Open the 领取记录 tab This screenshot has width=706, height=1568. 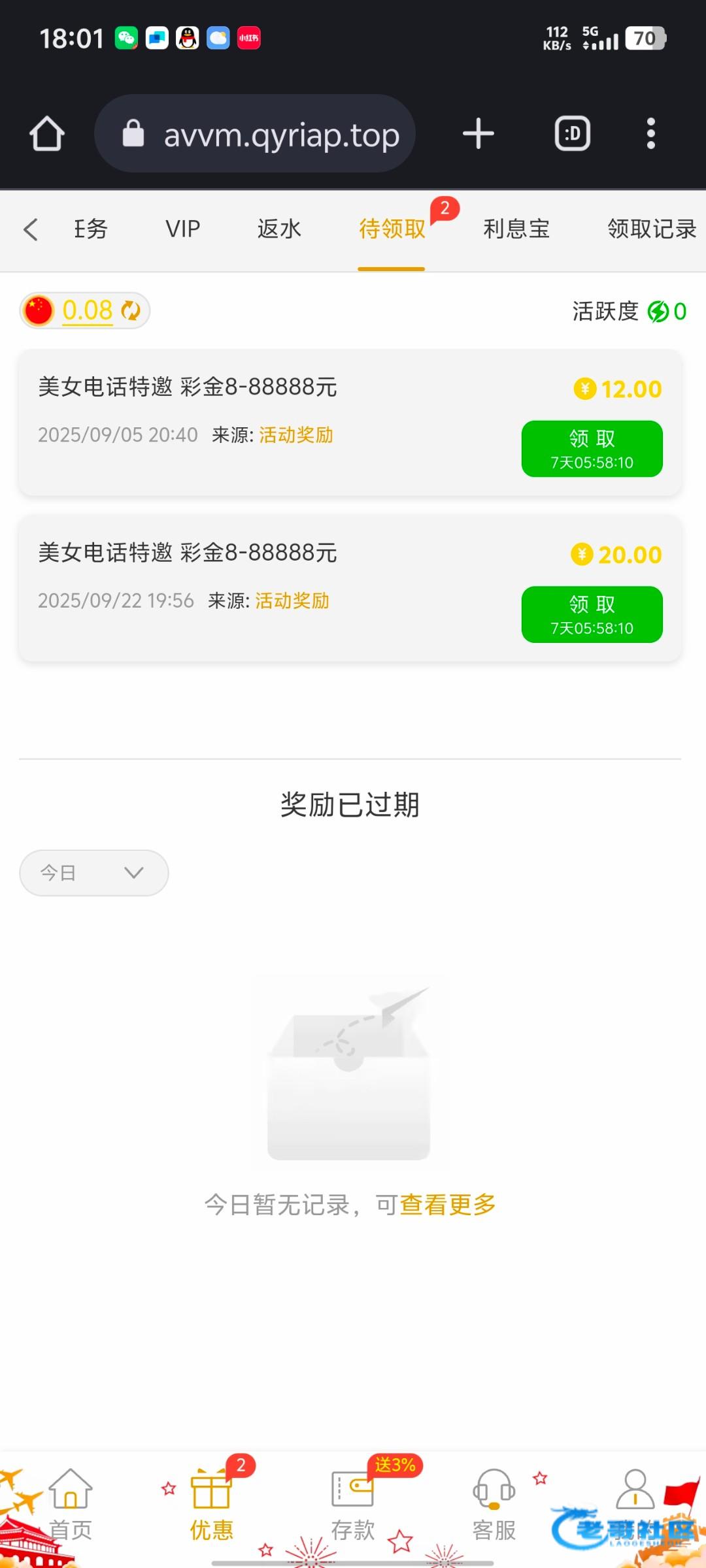(x=651, y=229)
